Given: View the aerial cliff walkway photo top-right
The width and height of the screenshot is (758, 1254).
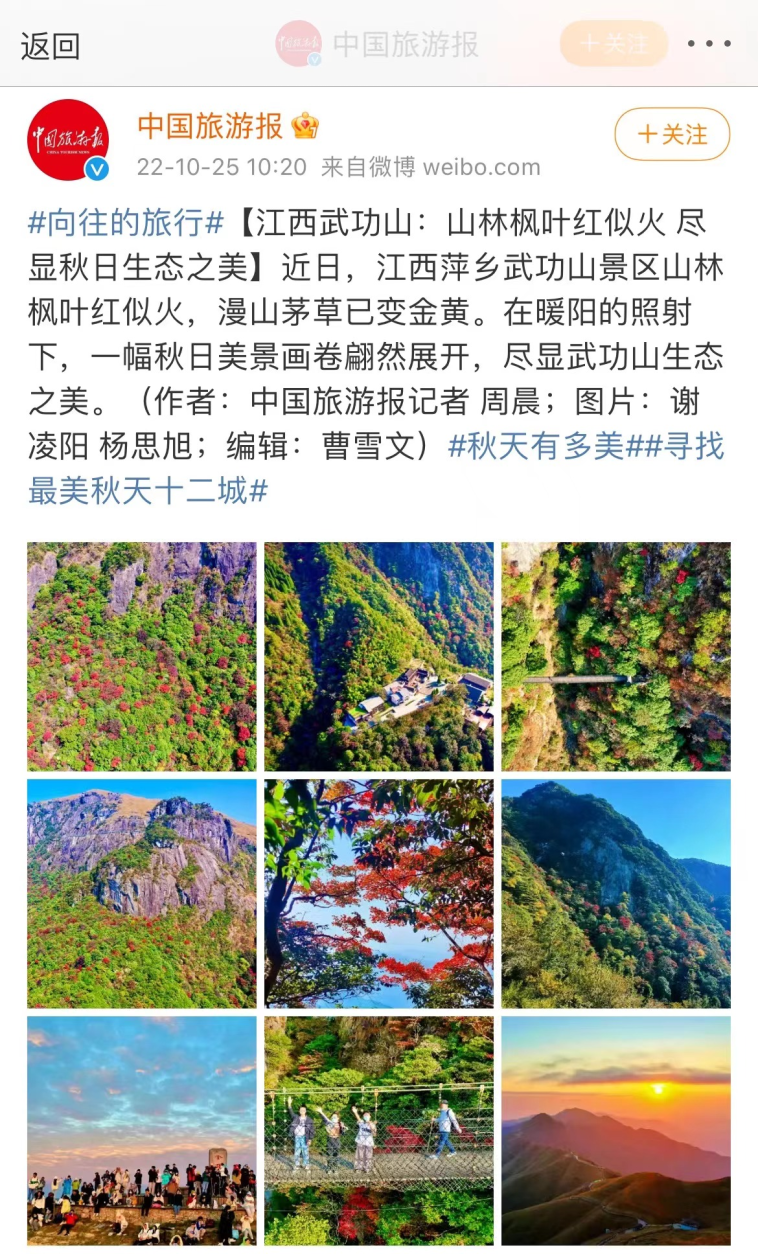Looking at the screenshot, I should [x=615, y=653].
